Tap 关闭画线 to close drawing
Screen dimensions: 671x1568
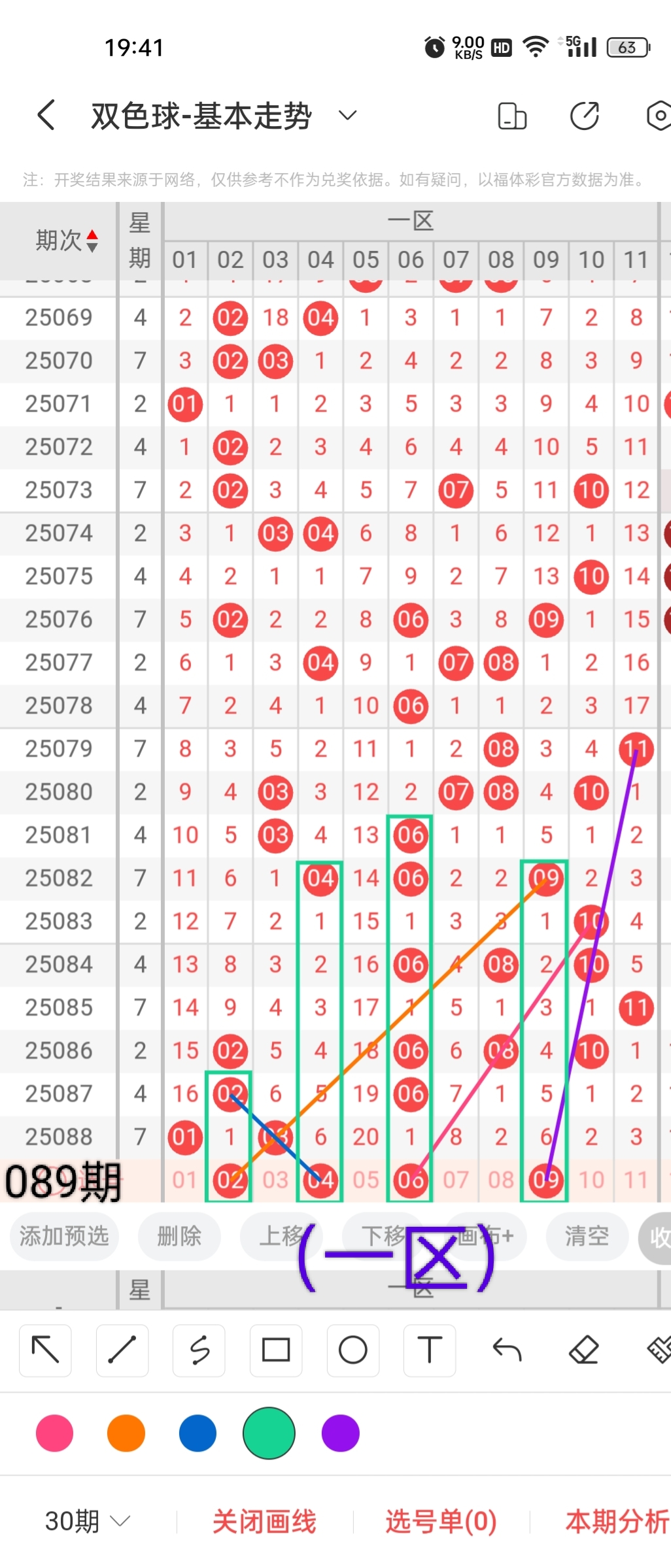[x=264, y=1522]
